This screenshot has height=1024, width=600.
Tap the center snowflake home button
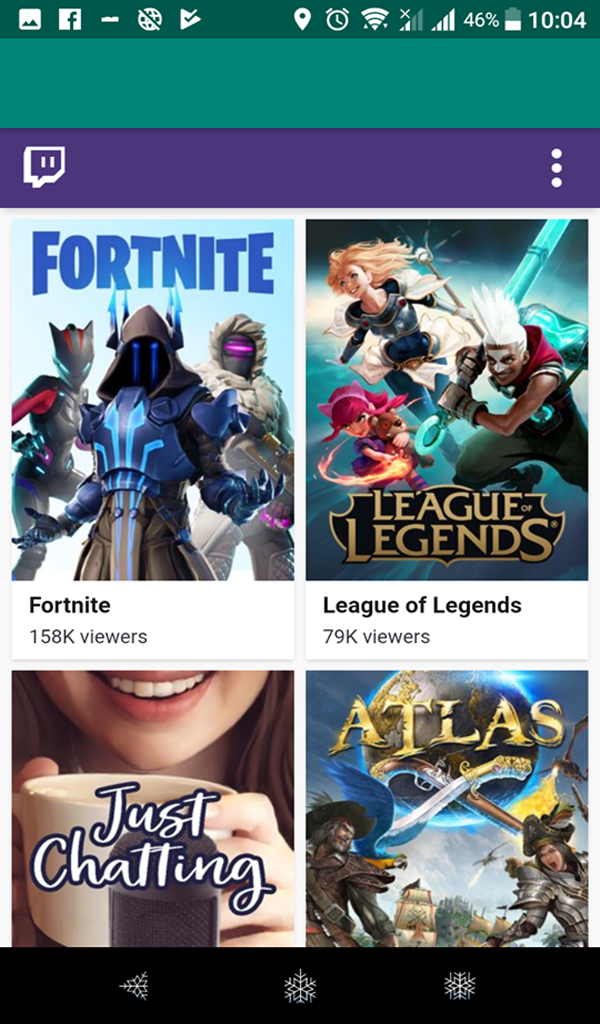[300, 986]
